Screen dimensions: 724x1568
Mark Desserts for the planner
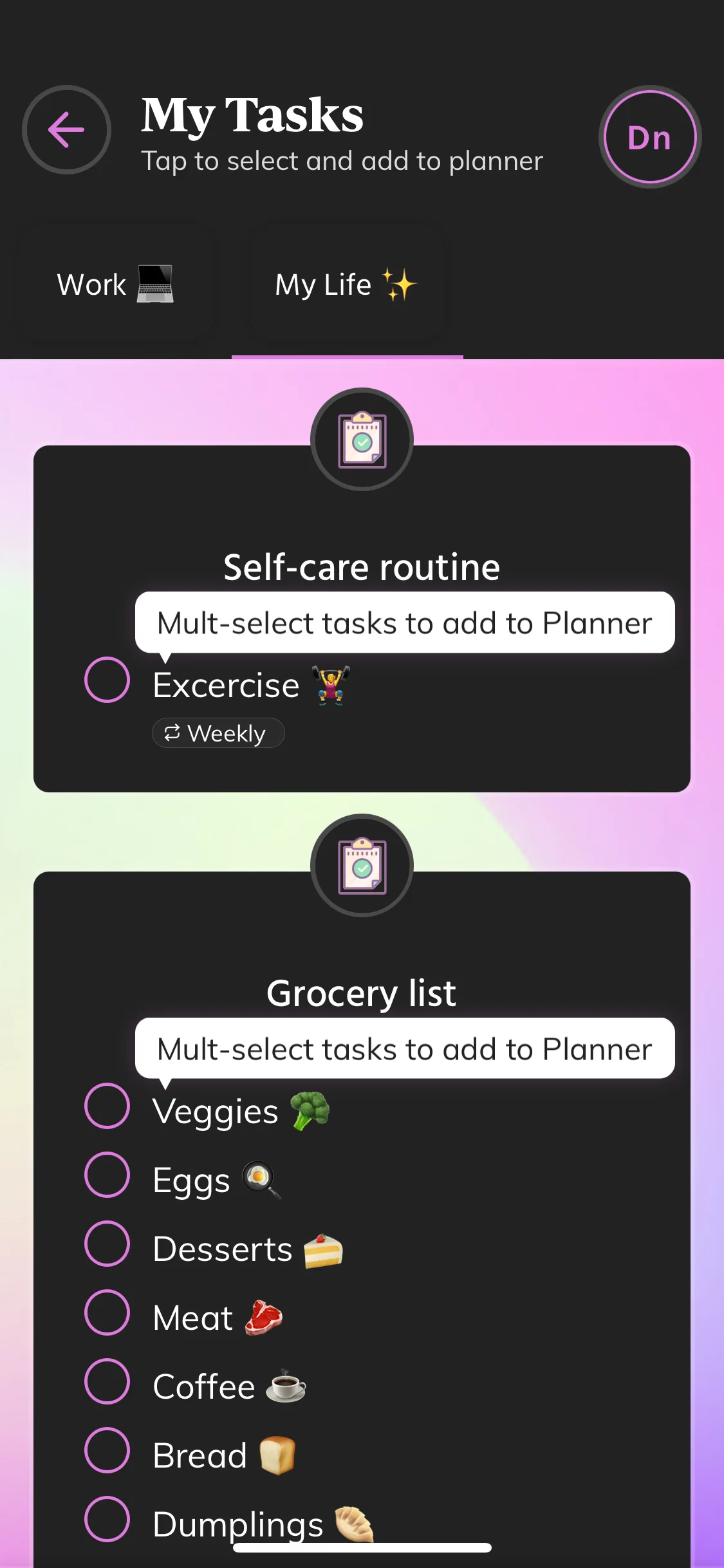[107, 1244]
